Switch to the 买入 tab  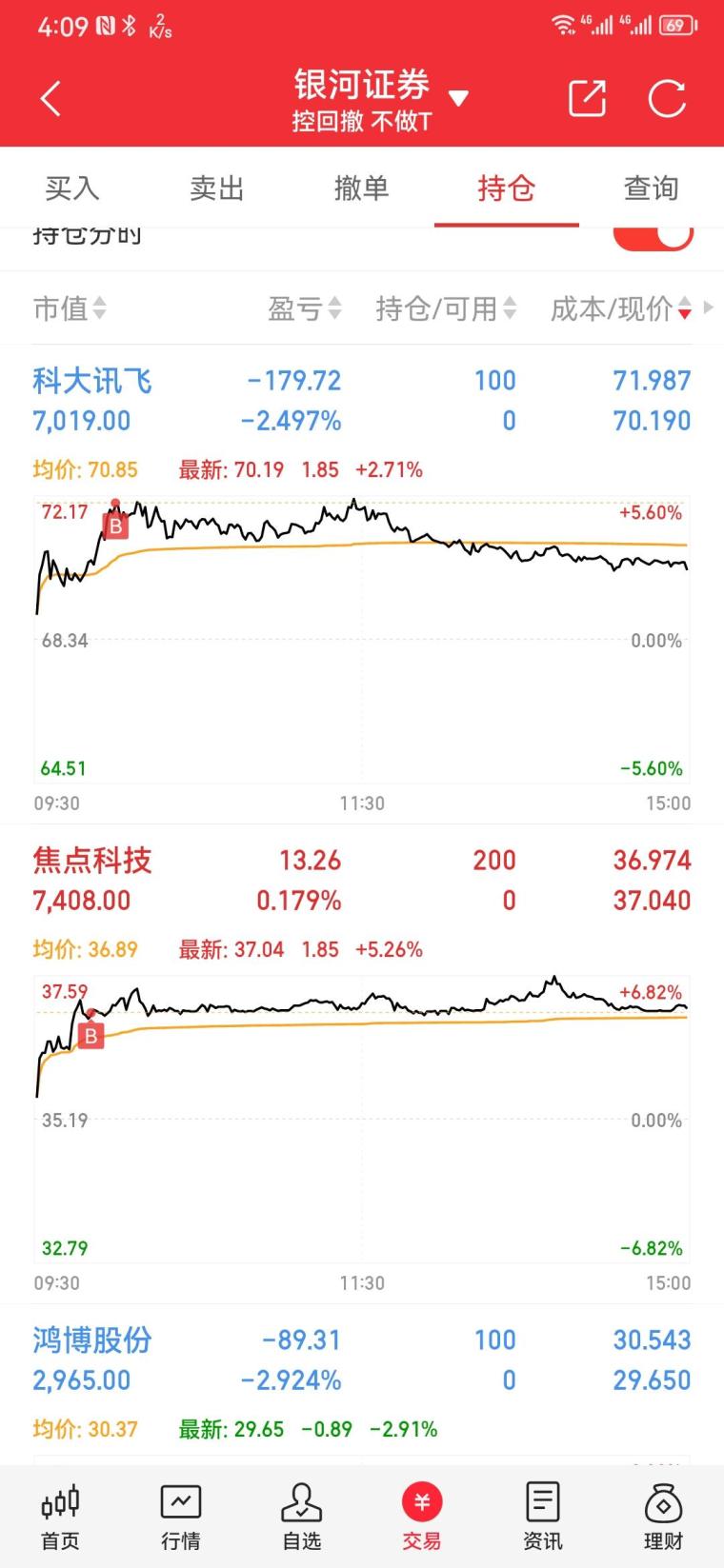72,189
